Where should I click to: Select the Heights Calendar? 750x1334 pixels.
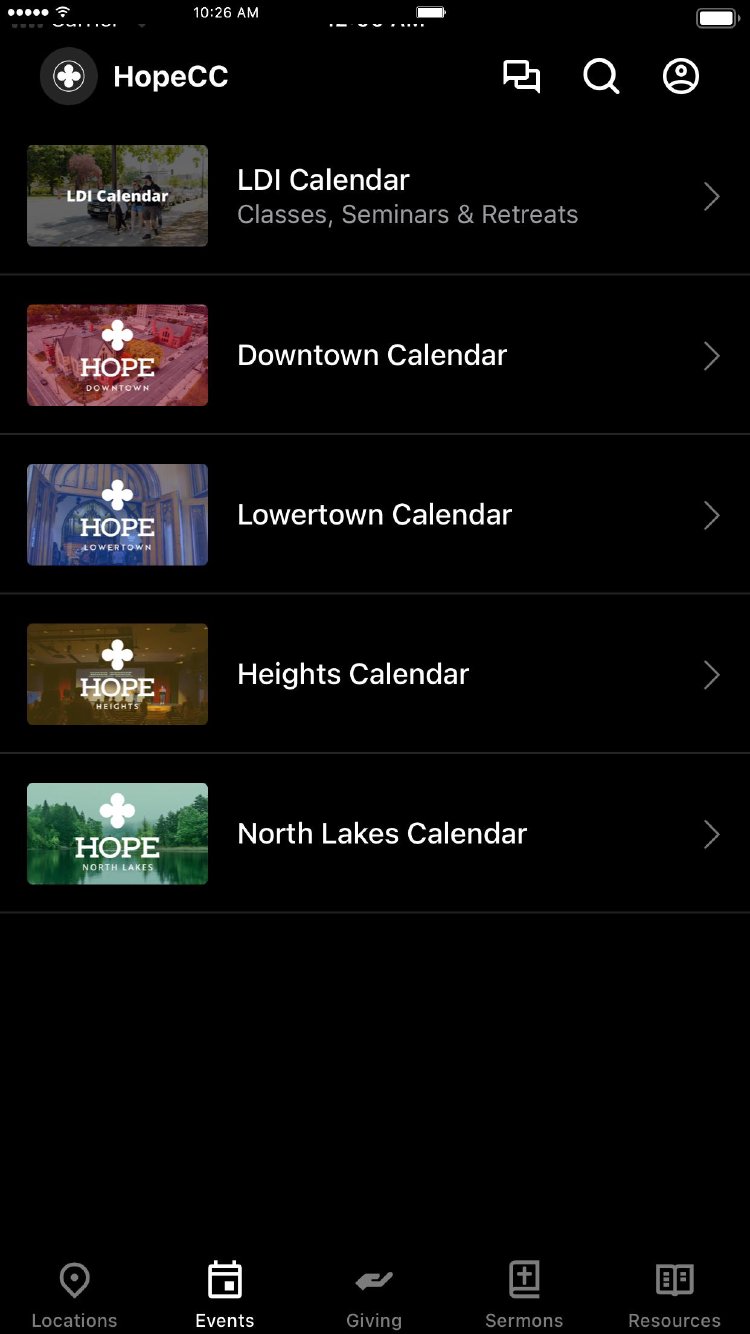375,674
